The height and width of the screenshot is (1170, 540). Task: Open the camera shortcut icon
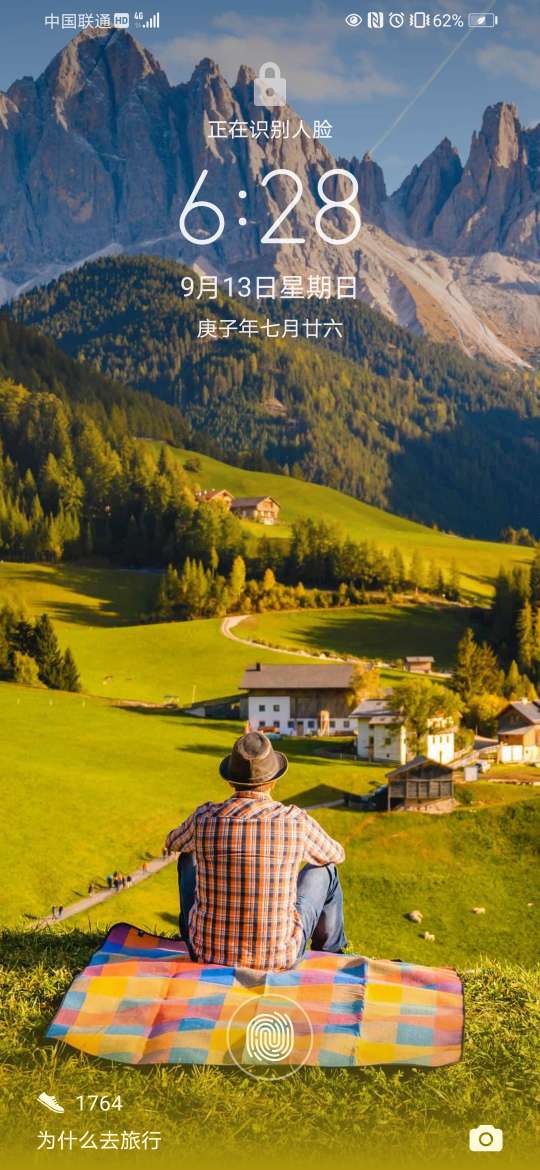point(486,1138)
